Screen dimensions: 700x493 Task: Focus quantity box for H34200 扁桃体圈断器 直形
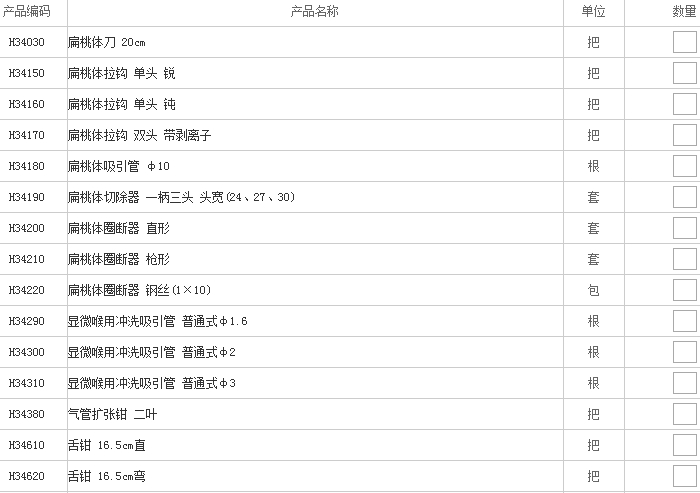(x=684, y=228)
